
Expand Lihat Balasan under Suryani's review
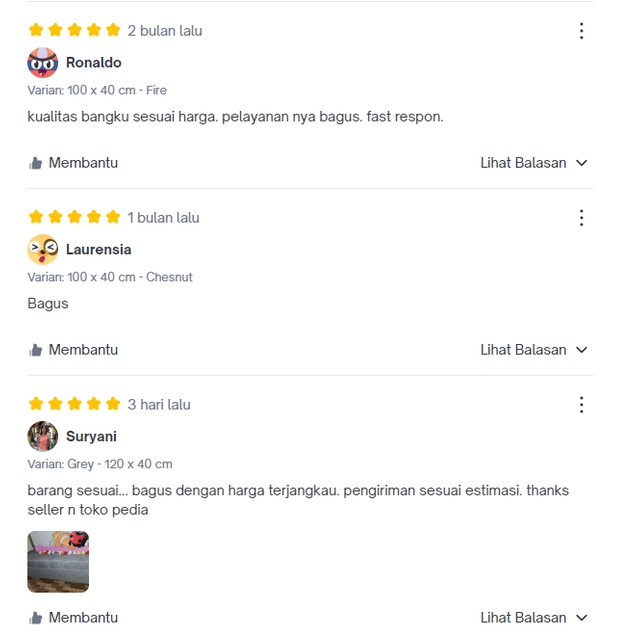tap(533, 618)
